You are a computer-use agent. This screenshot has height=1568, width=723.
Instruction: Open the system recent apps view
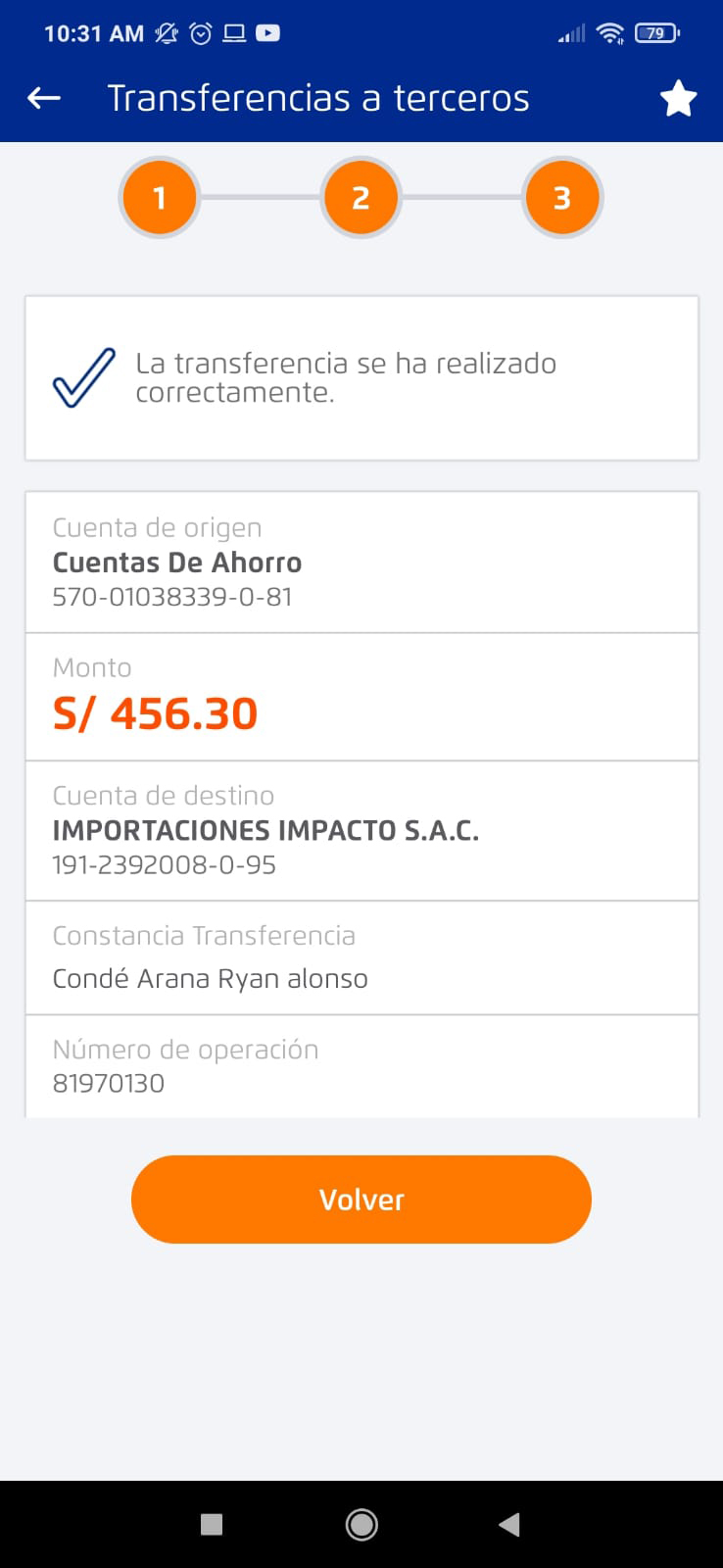(x=212, y=1524)
